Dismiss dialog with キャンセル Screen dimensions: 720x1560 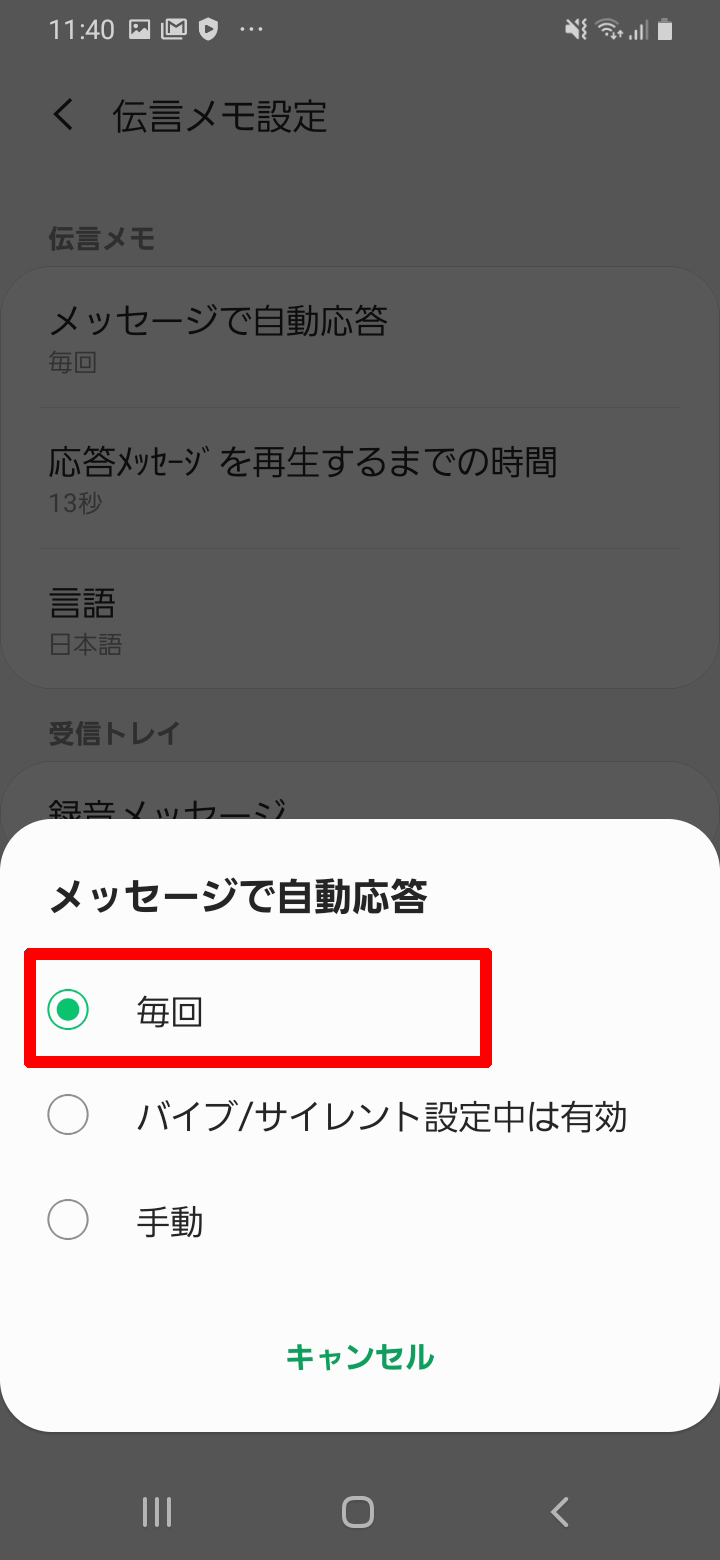[x=360, y=1357]
